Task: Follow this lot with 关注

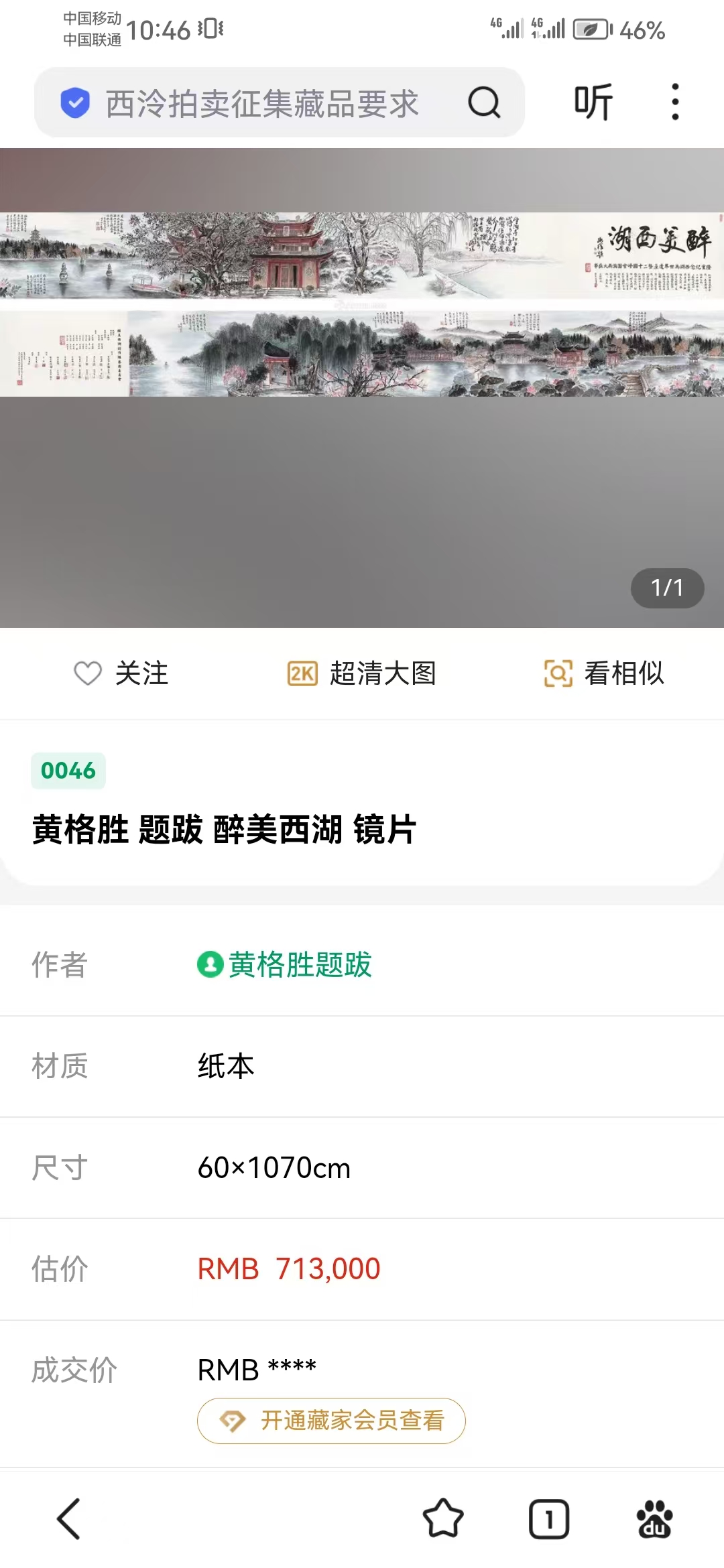Action: pyautogui.click(x=121, y=673)
